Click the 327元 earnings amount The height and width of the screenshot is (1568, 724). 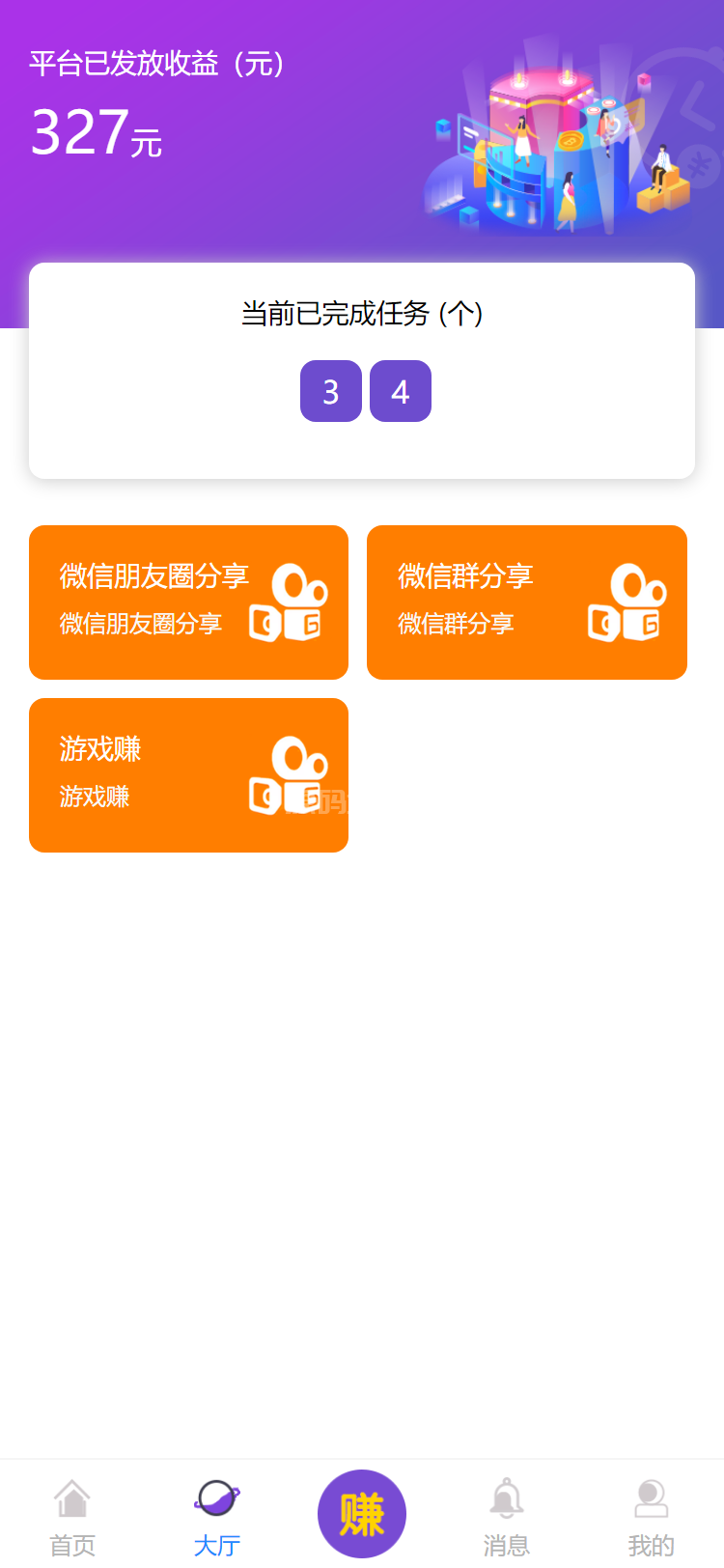pyautogui.click(x=95, y=135)
